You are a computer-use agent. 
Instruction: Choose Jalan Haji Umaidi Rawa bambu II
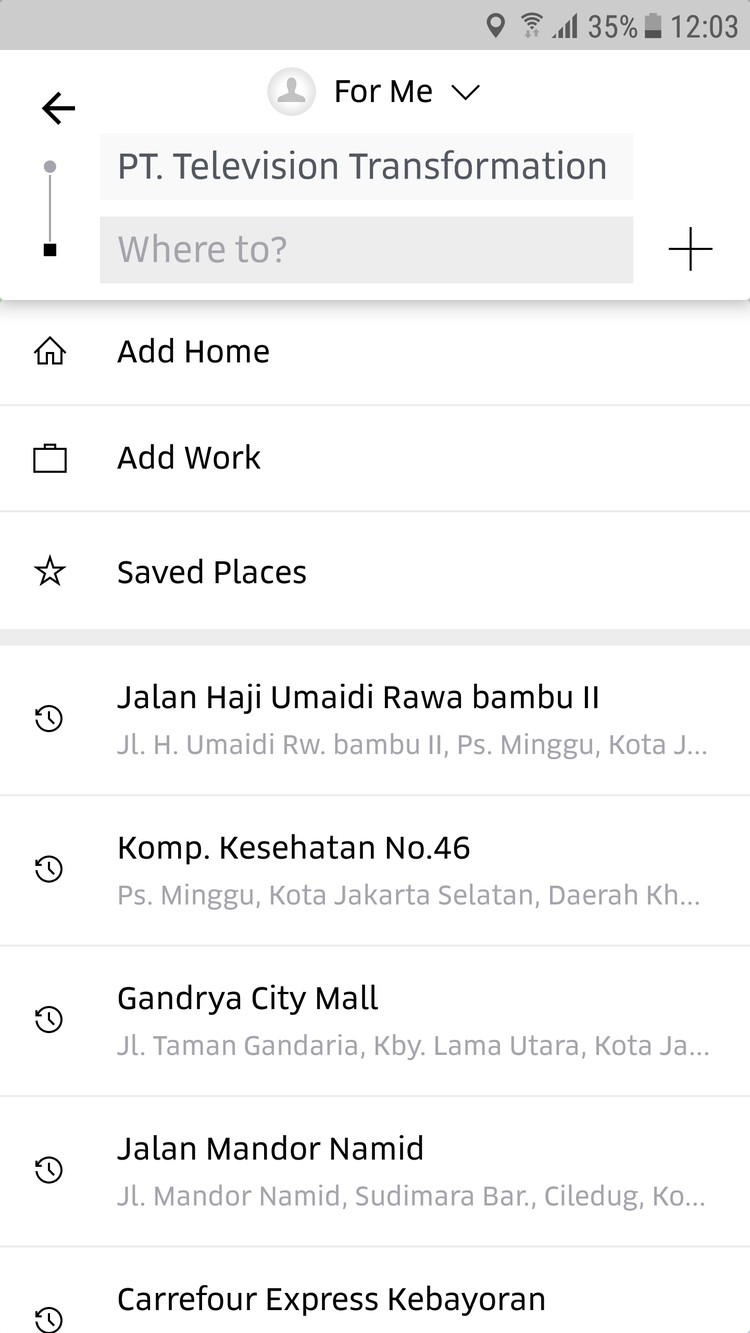375,720
